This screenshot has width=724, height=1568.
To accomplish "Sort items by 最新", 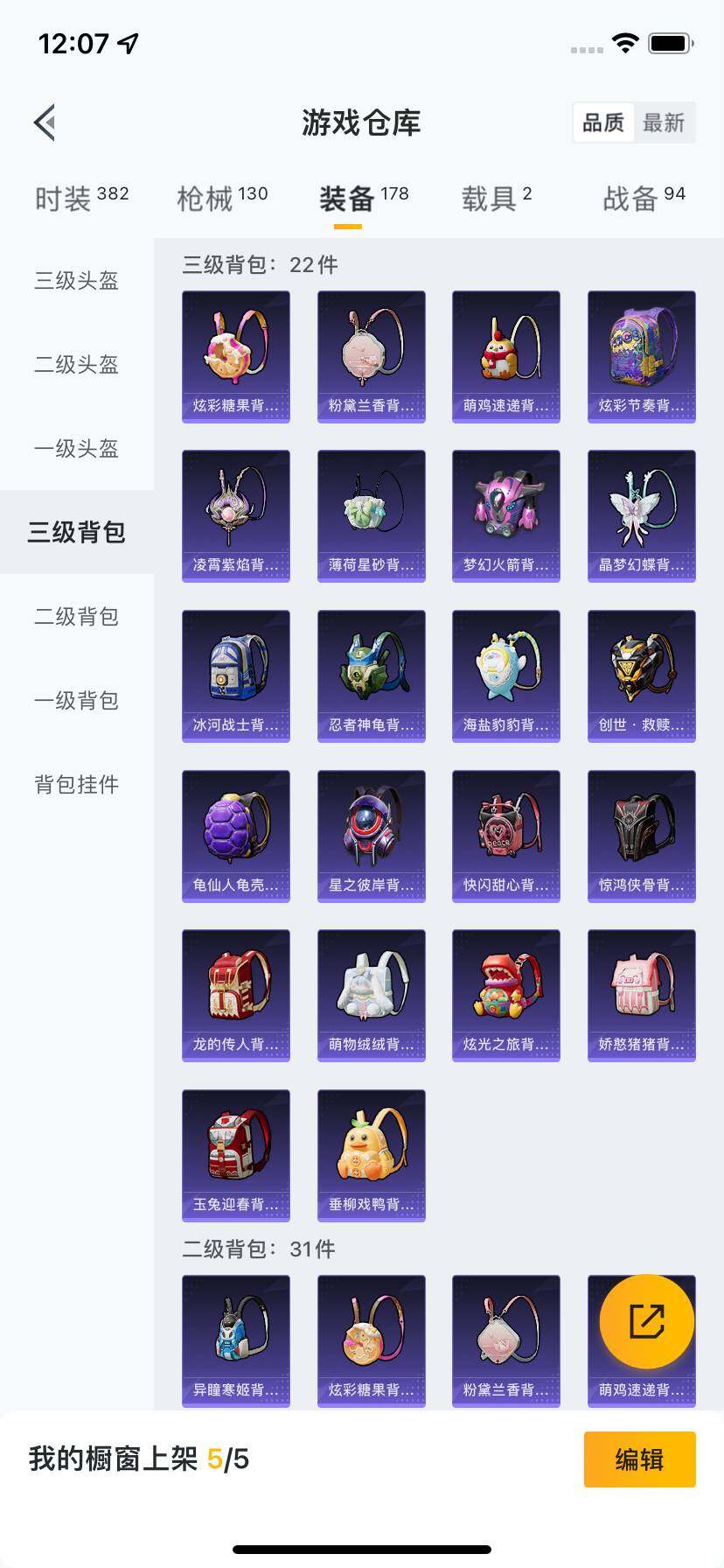I will [664, 122].
